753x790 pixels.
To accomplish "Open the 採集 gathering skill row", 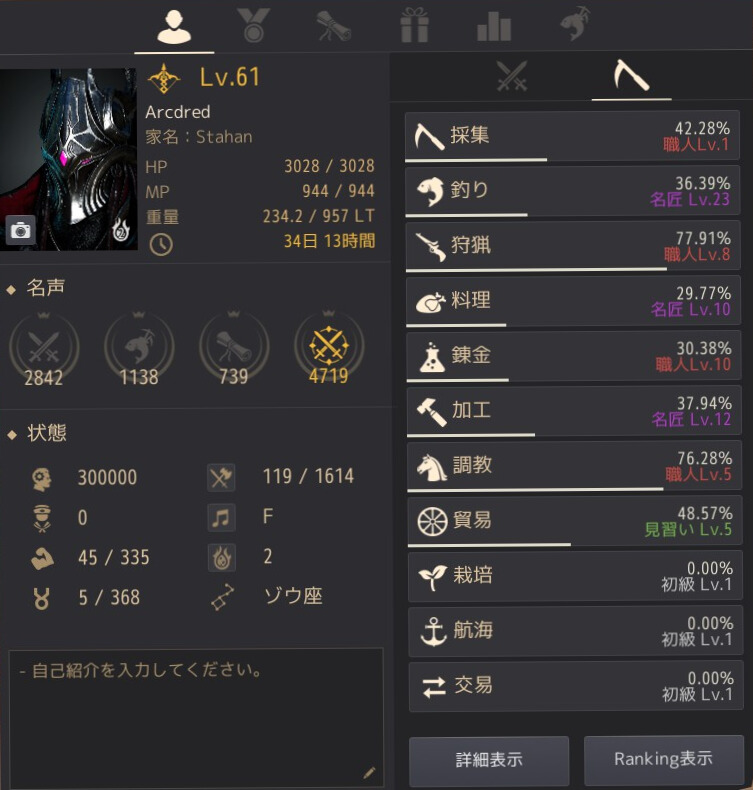I will pos(573,136).
